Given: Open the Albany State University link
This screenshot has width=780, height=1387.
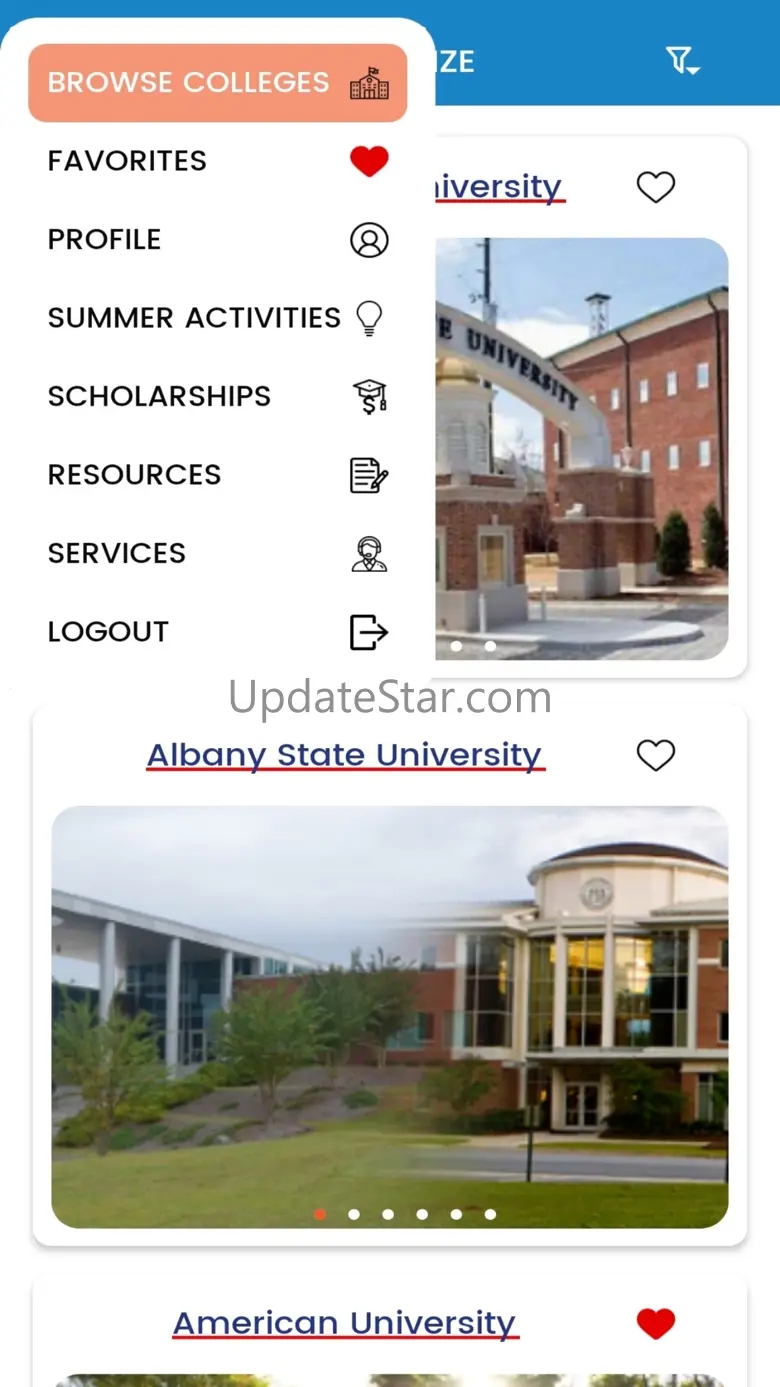Looking at the screenshot, I should coord(345,755).
